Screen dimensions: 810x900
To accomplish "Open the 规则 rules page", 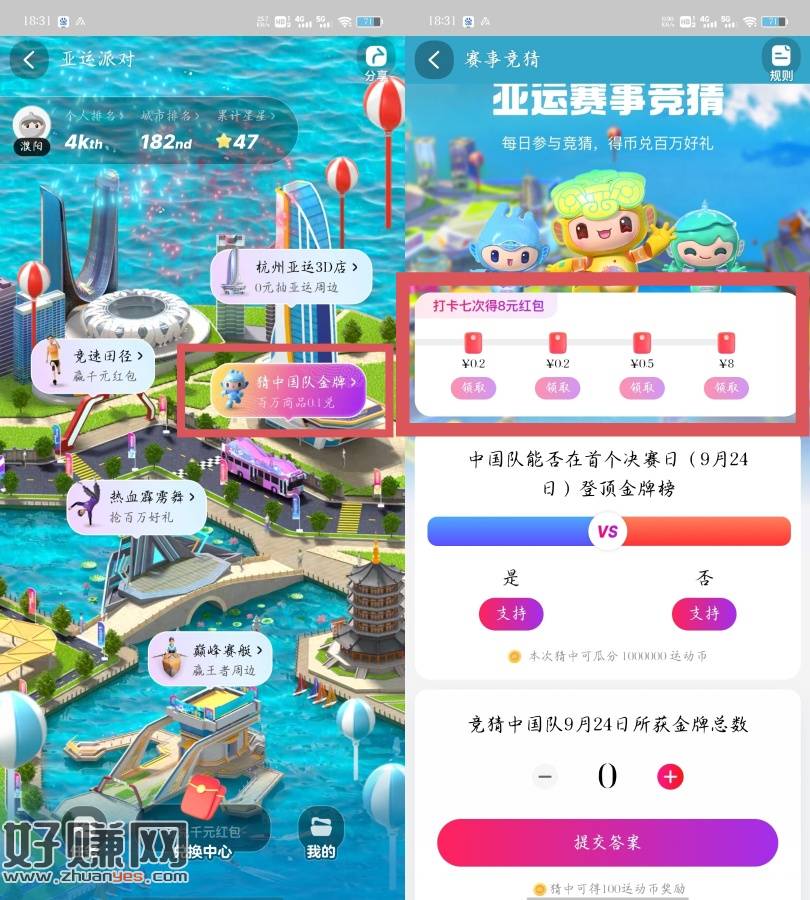I will [x=781, y=61].
